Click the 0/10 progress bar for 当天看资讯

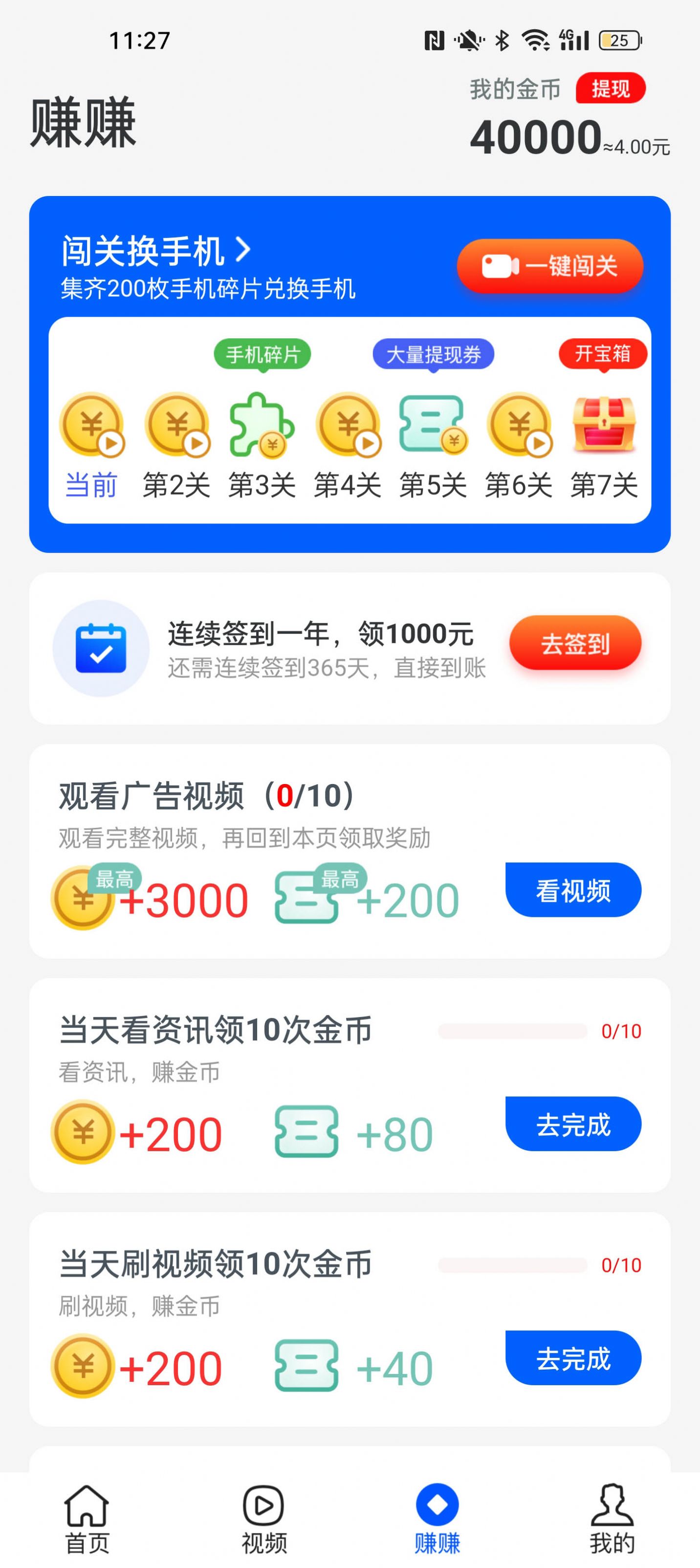point(514,1030)
